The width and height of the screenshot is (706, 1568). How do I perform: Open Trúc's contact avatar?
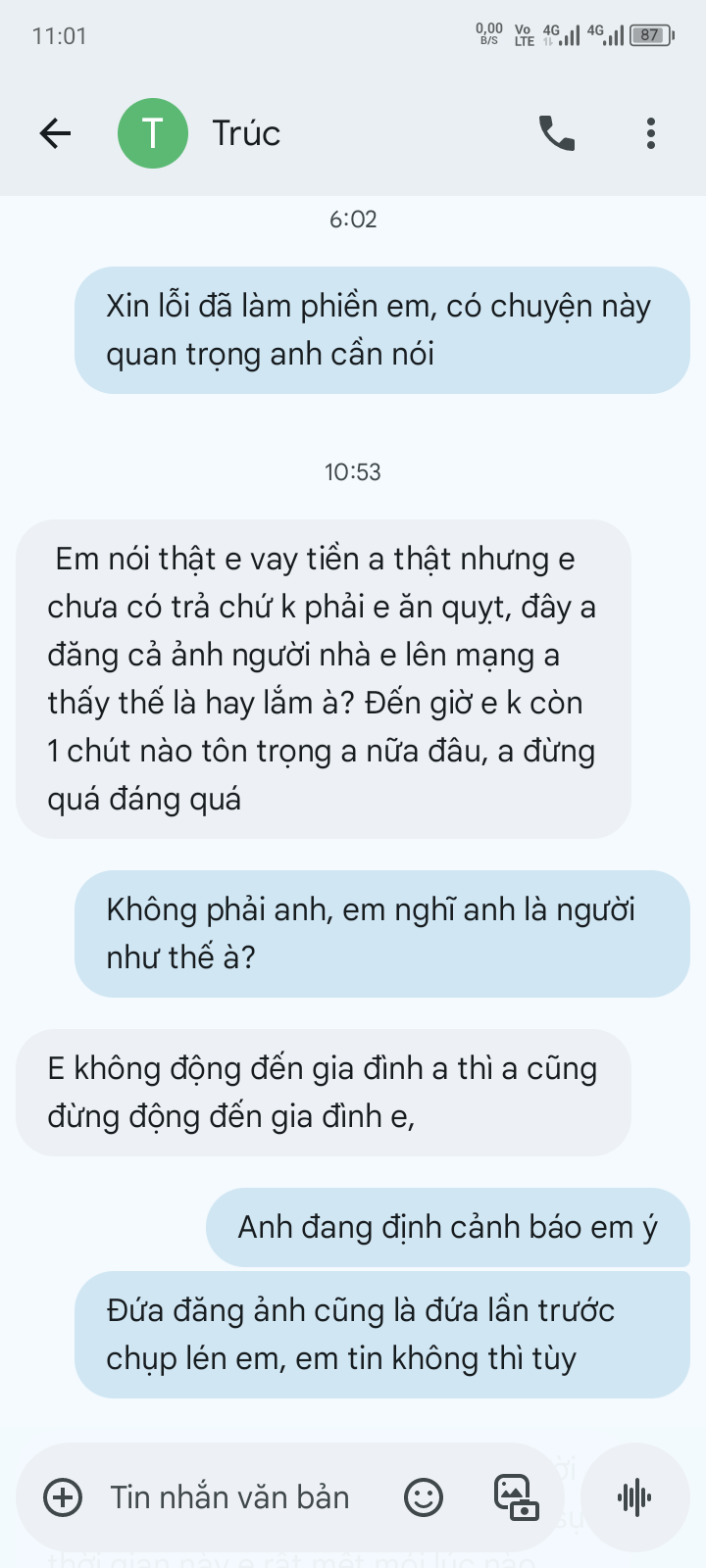pyautogui.click(x=153, y=133)
